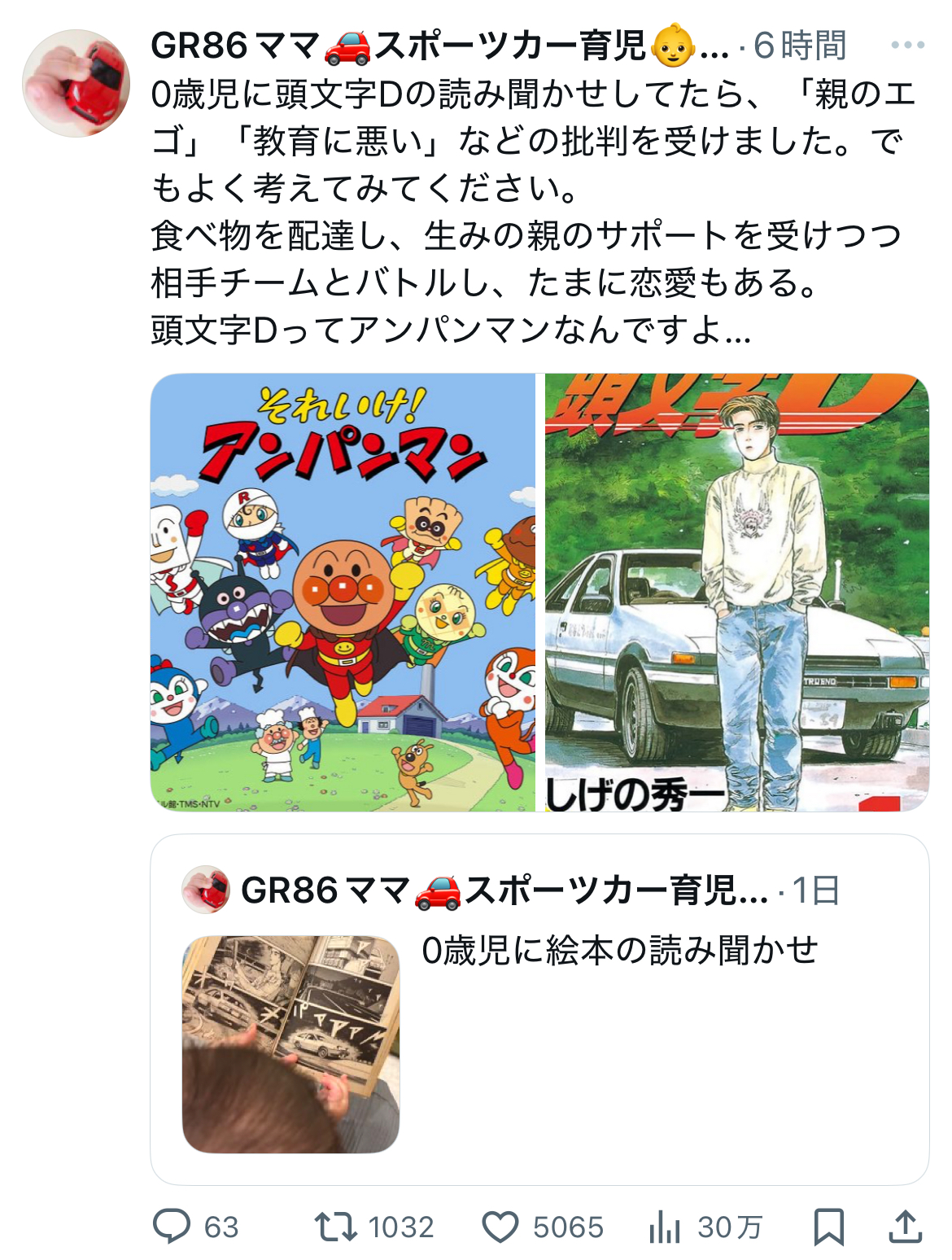Screen dimensions: 952x1260
Task: Retweet this post
Action: [336, 1226]
